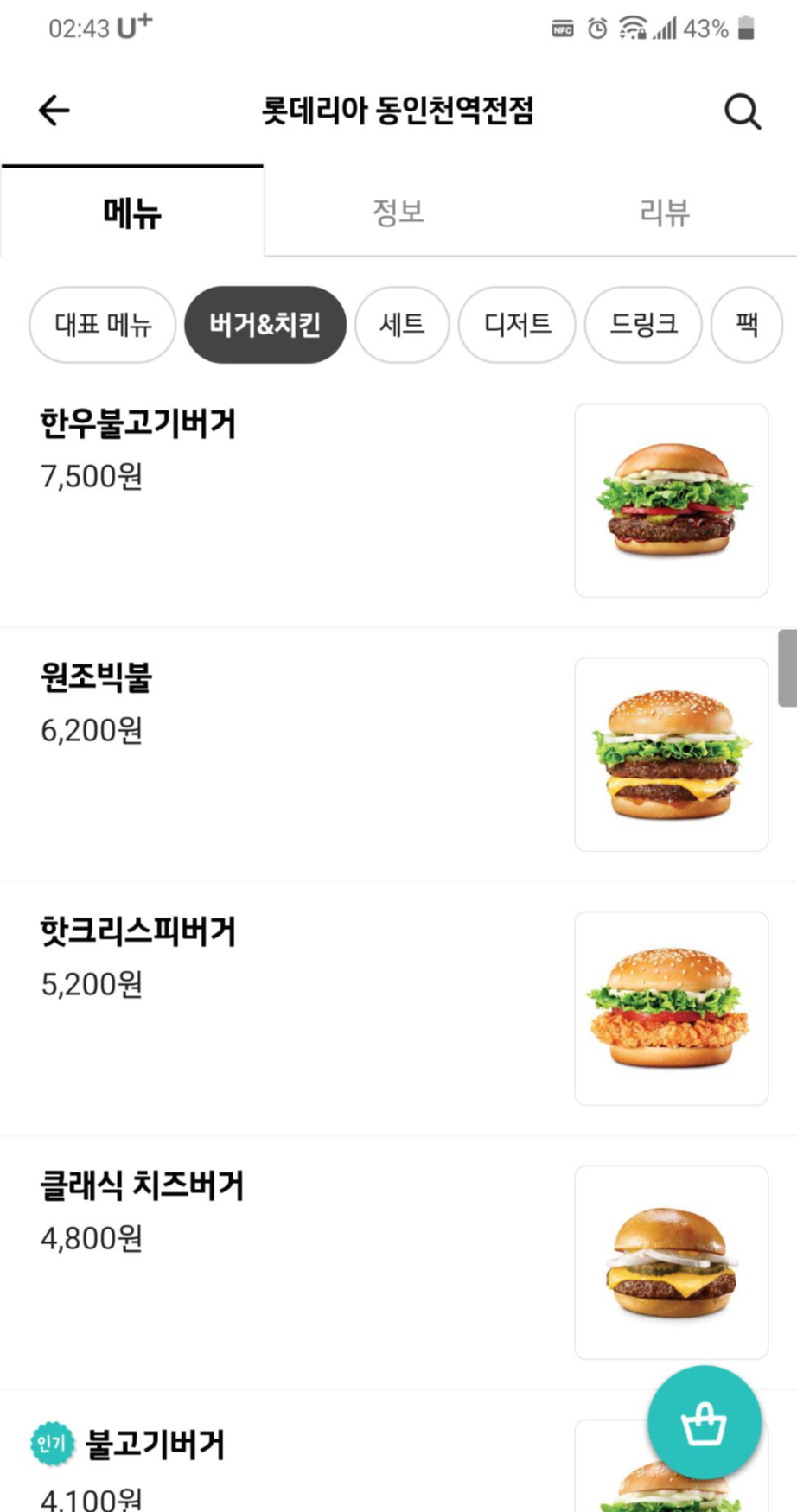Select the 대표 메뉴 chip
Image resolution: width=797 pixels, height=1512 pixels.
coord(103,325)
